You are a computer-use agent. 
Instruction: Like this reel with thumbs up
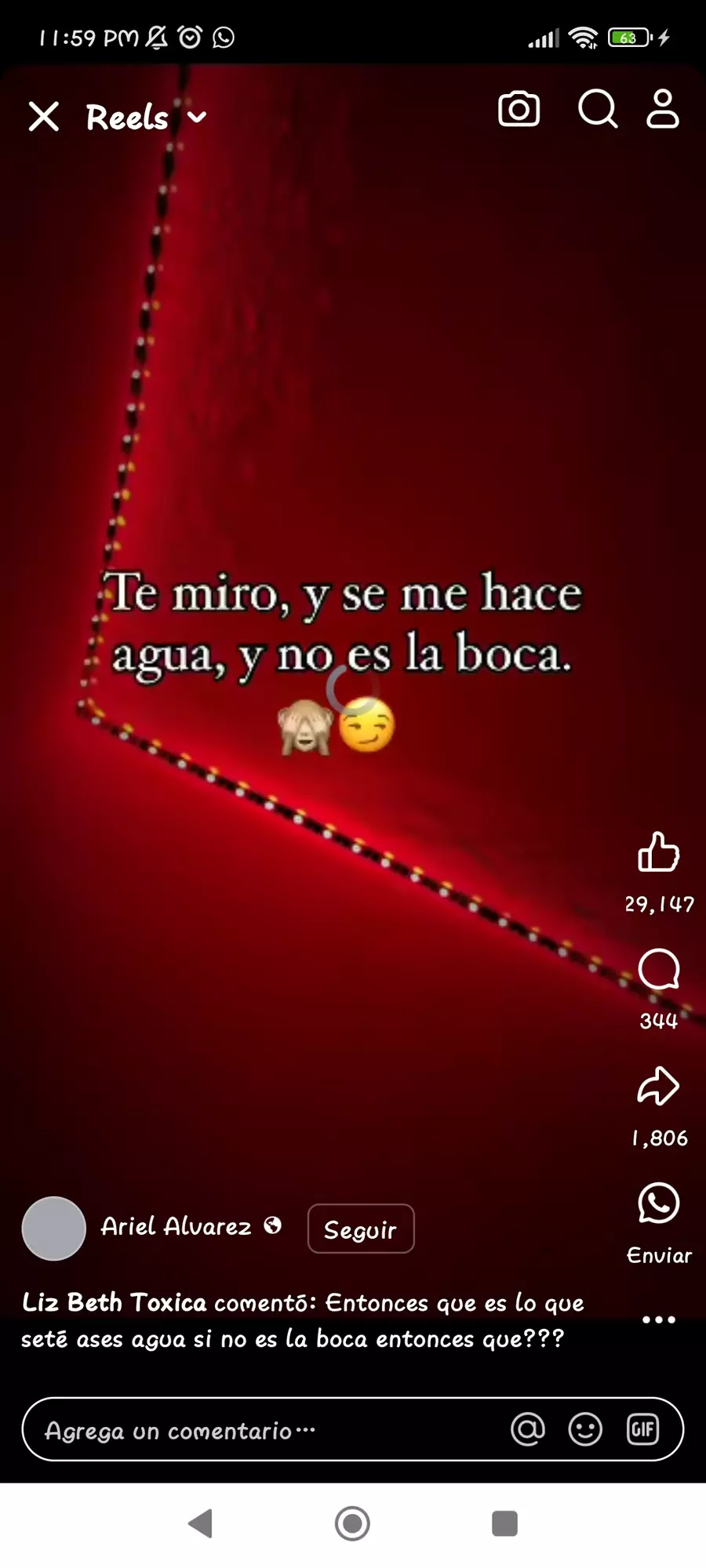[658, 853]
